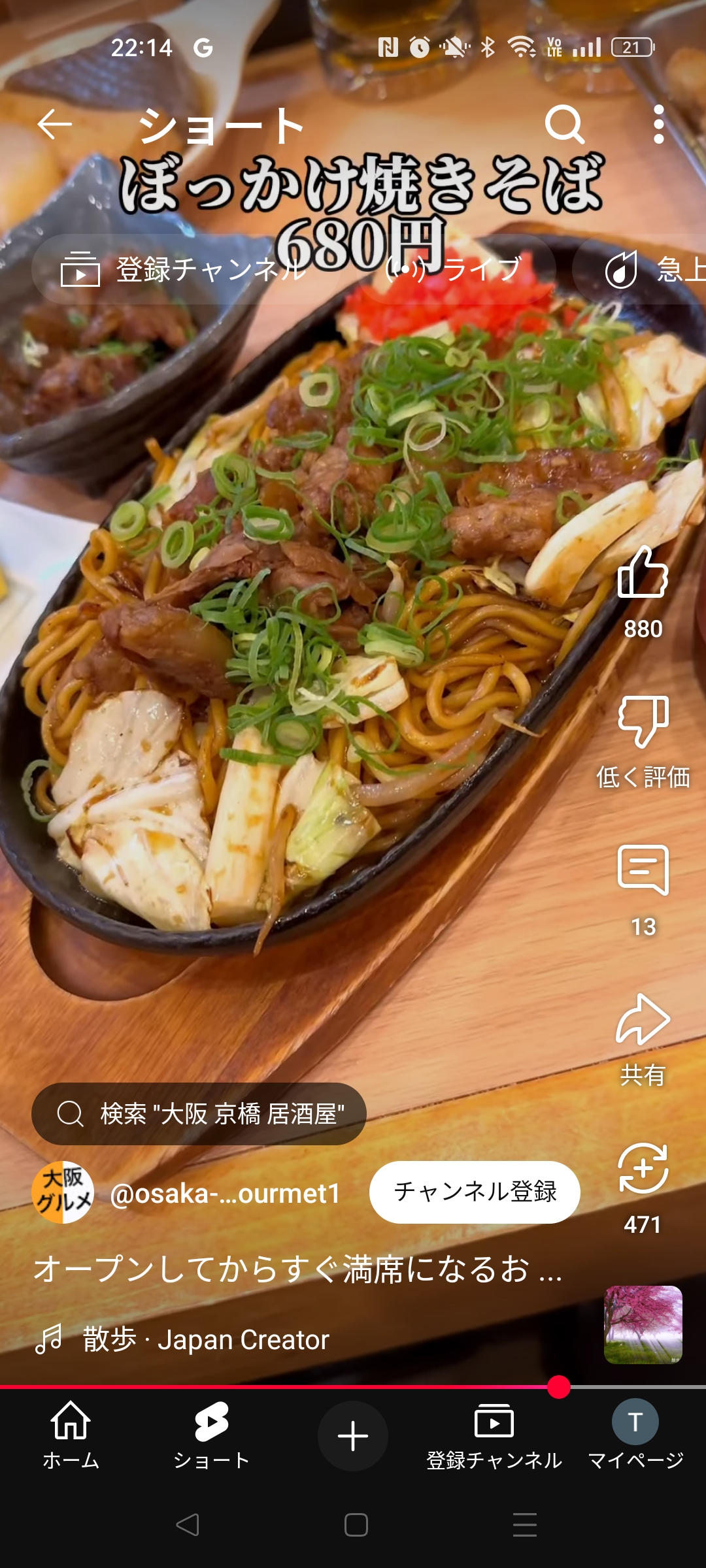This screenshot has height=1568, width=706.
Task: Open the three-dot overflow menu
Action: pyautogui.click(x=659, y=124)
